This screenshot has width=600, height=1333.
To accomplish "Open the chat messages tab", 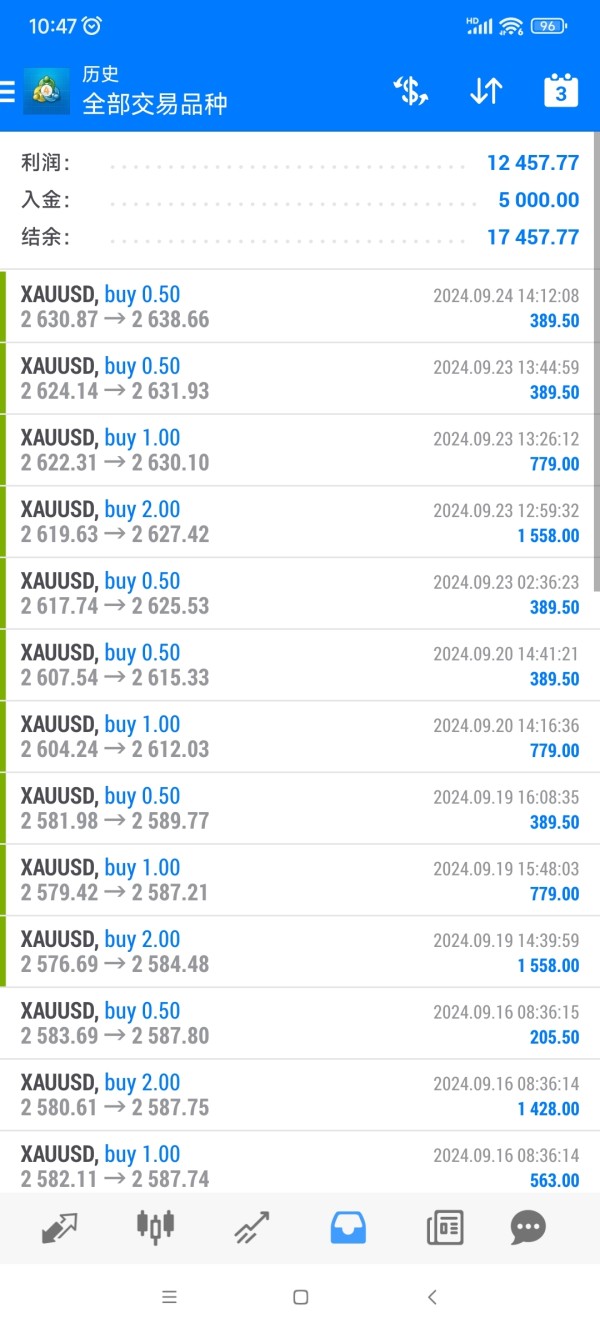I will point(528,1227).
